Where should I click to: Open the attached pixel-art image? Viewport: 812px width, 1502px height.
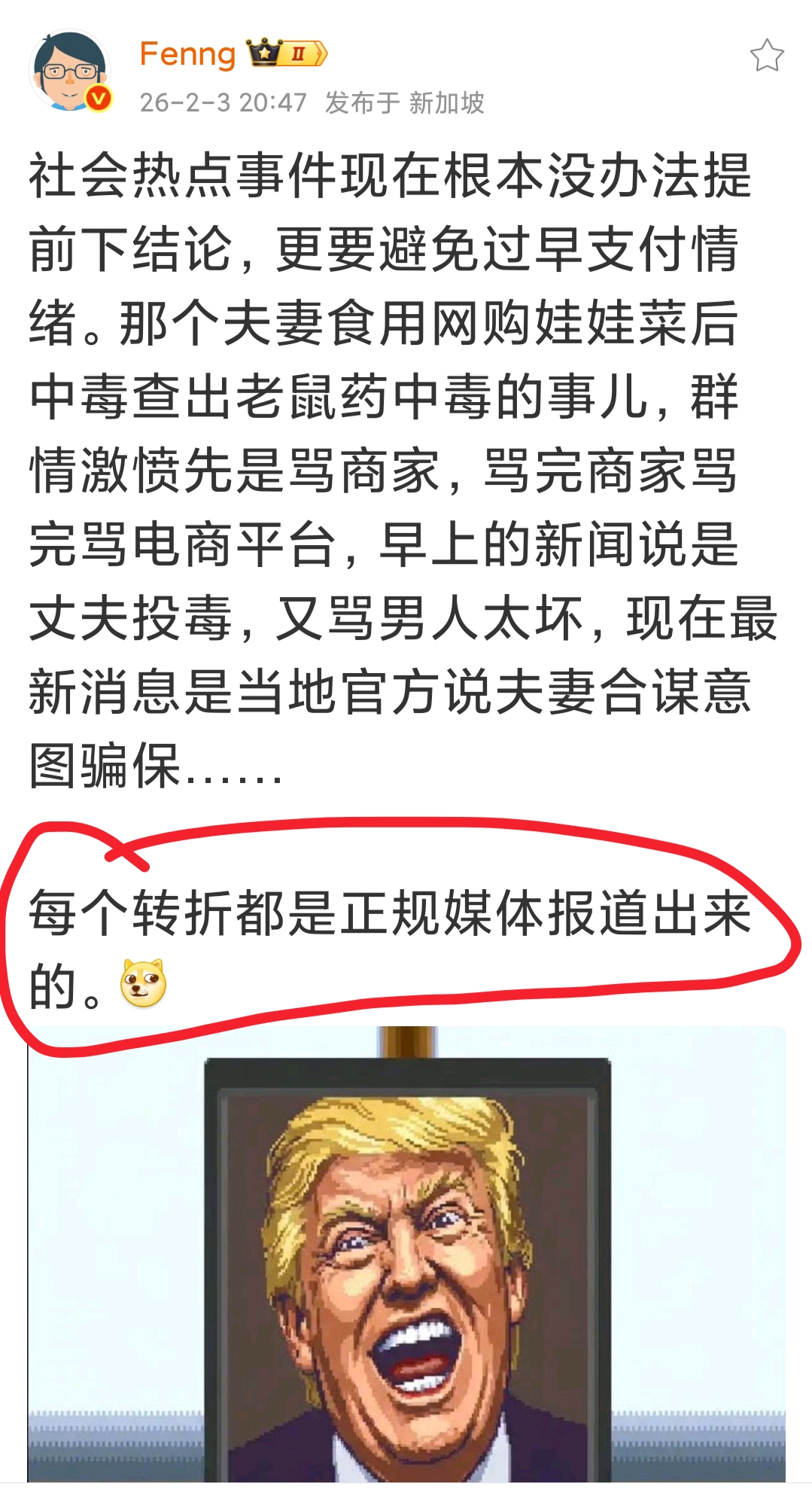pyautogui.click(x=406, y=1265)
